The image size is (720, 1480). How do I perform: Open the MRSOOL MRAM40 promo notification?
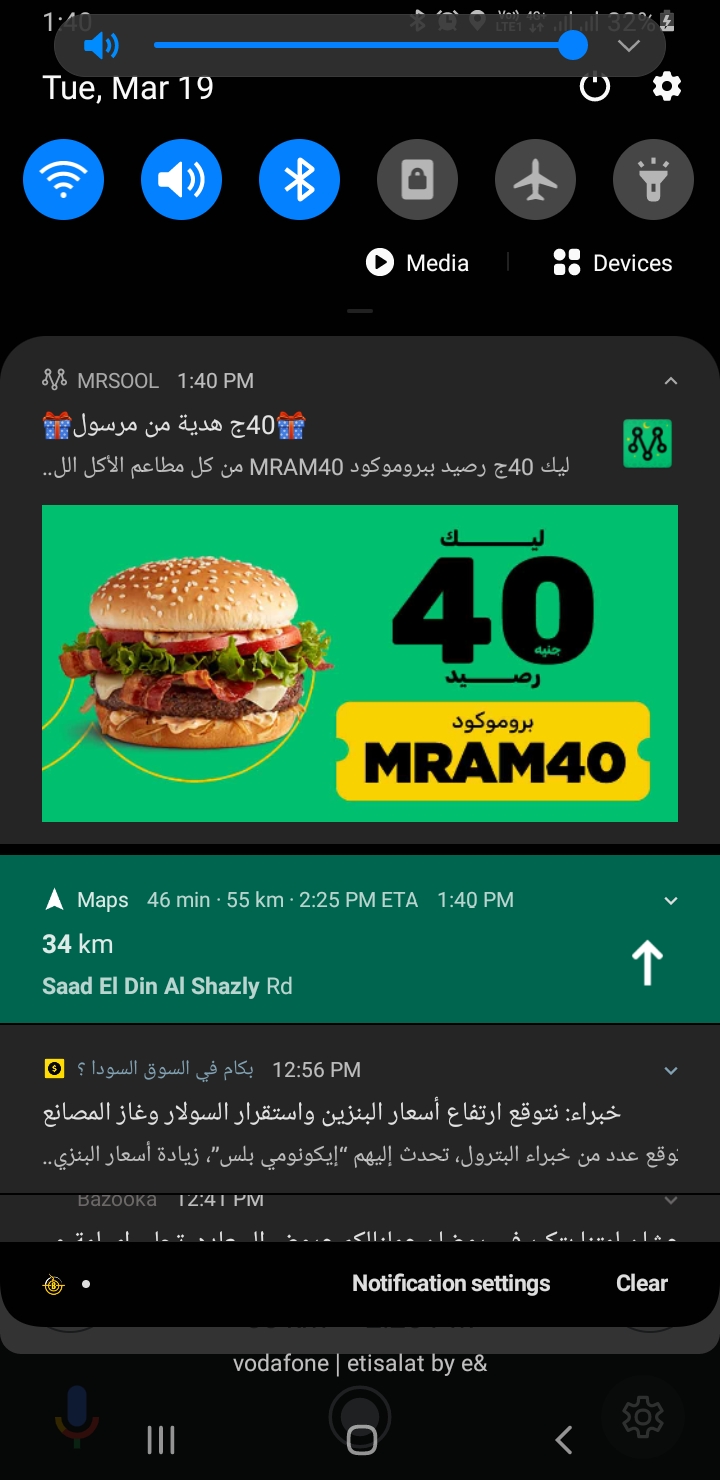coord(360,590)
